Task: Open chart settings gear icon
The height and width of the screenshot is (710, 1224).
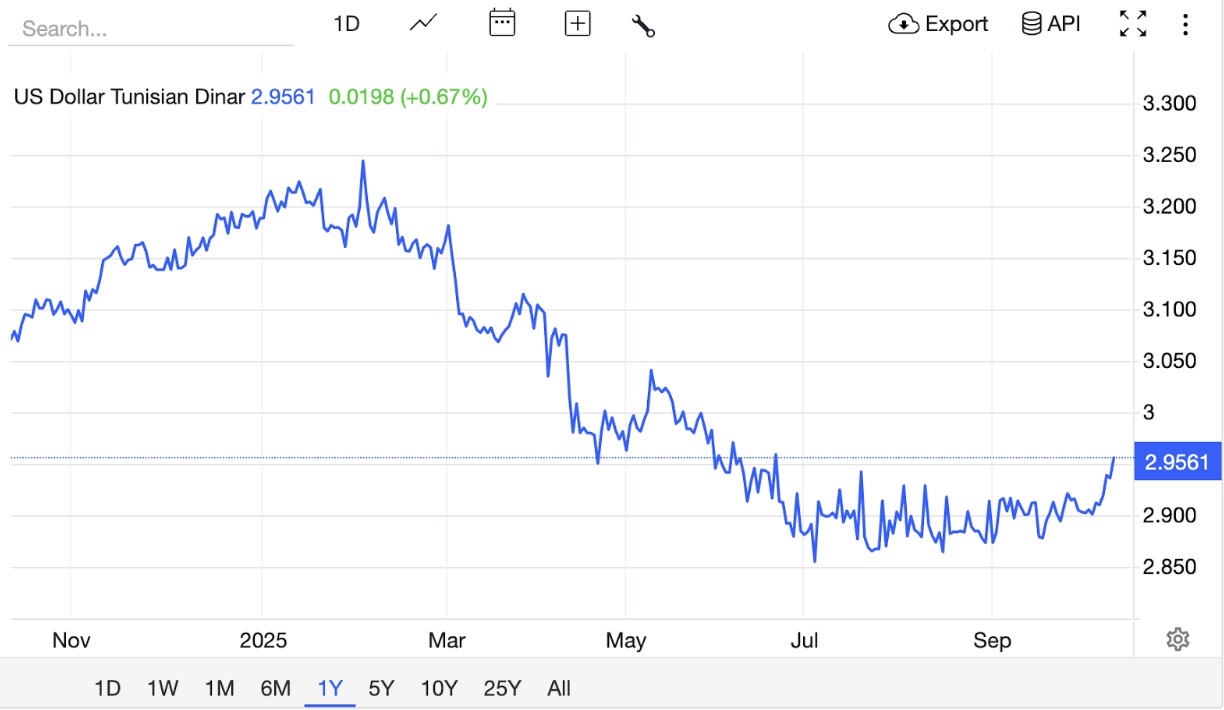Action: (1178, 639)
